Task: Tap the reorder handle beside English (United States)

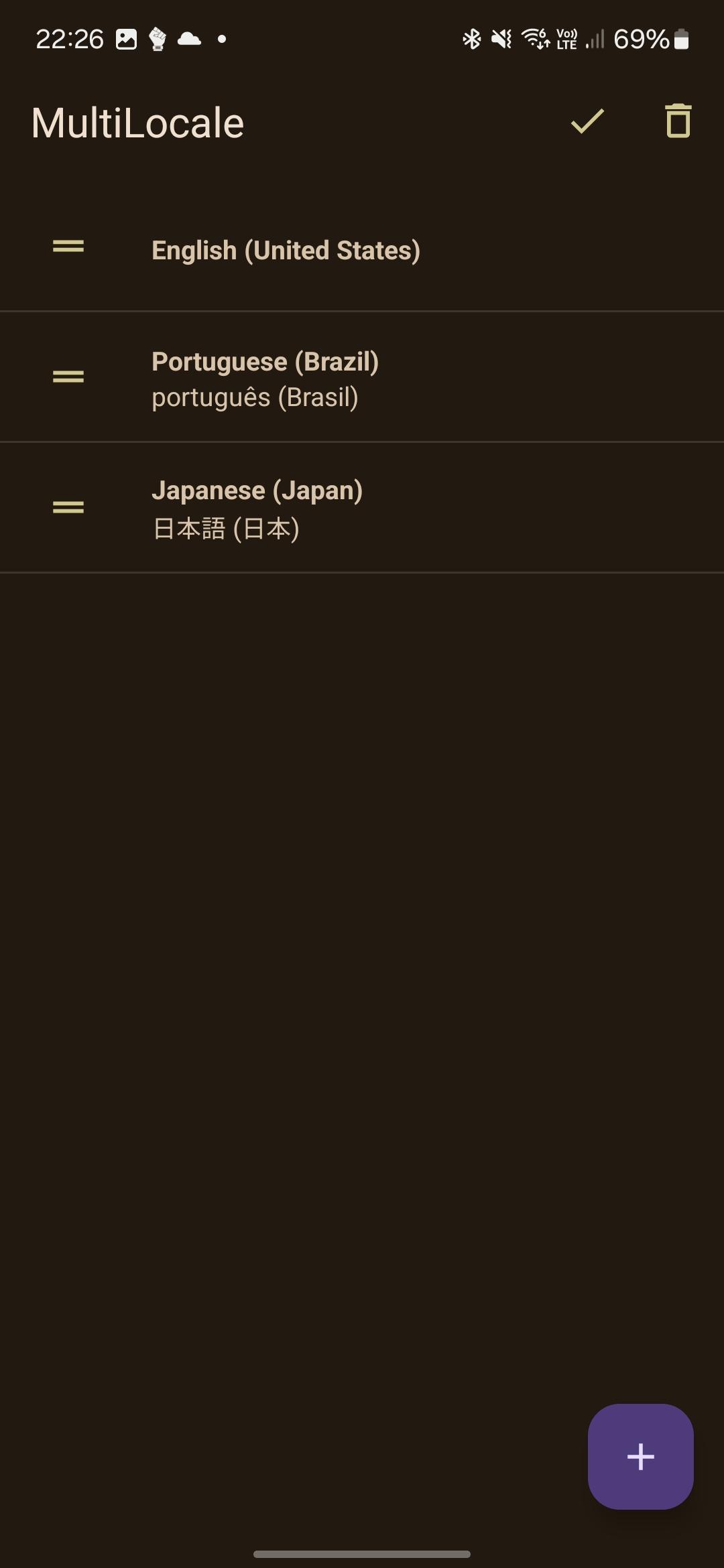Action: (x=68, y=247)
